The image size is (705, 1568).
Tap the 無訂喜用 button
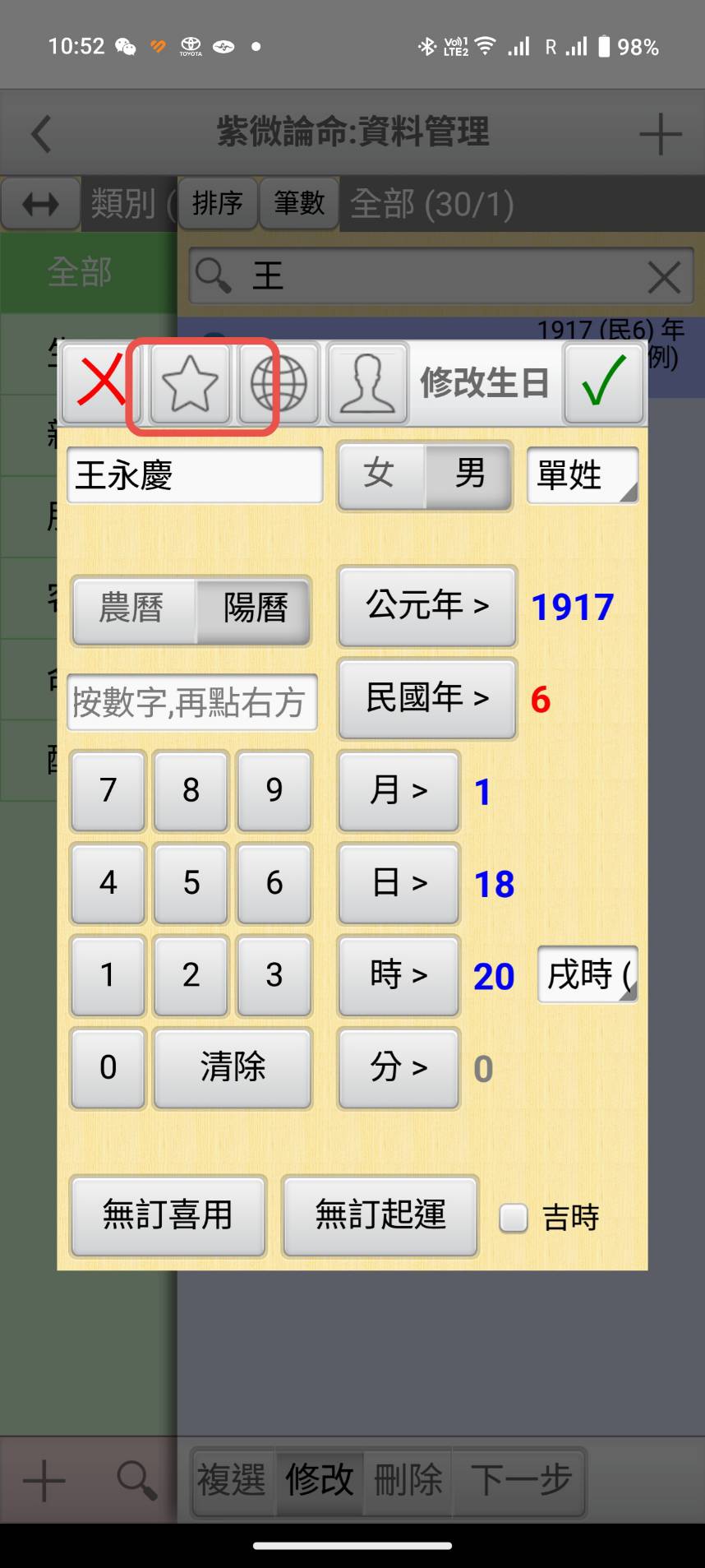(168, 1215)
